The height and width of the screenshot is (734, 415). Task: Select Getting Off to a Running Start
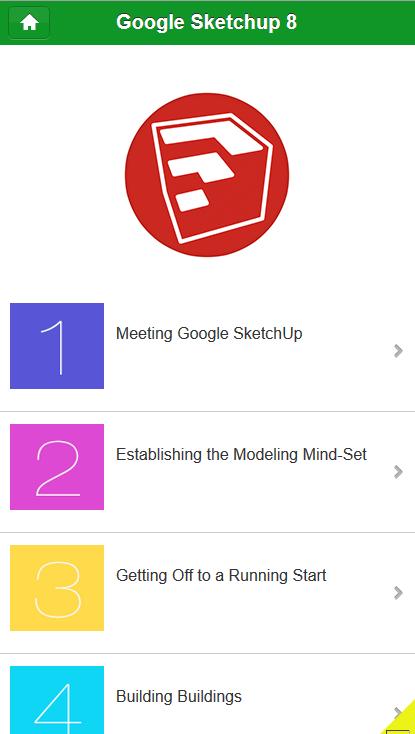[x=207, y=593]
